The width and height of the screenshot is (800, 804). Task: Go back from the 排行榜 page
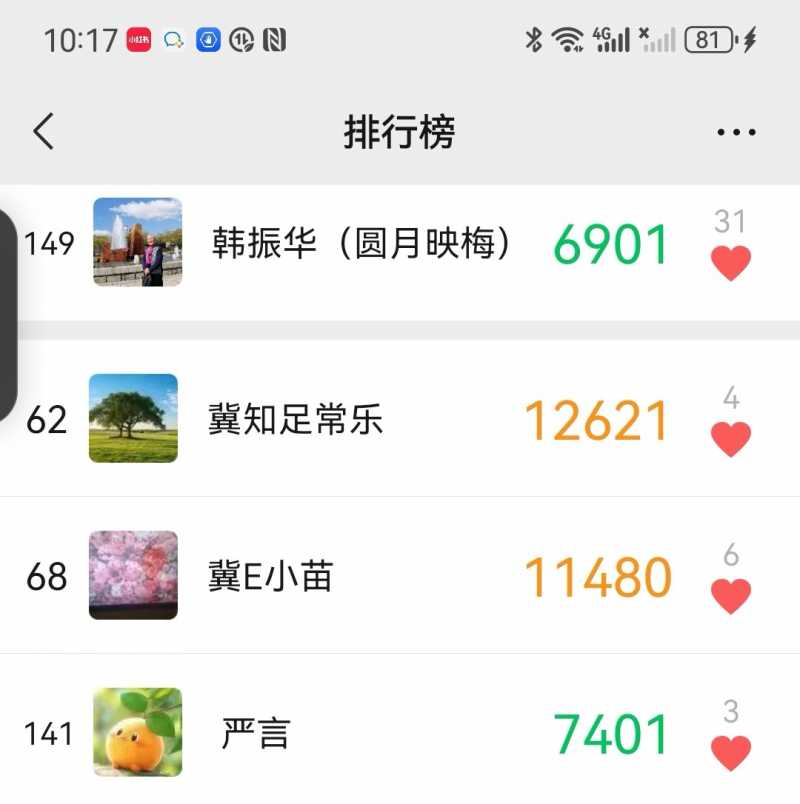(44, 132)
